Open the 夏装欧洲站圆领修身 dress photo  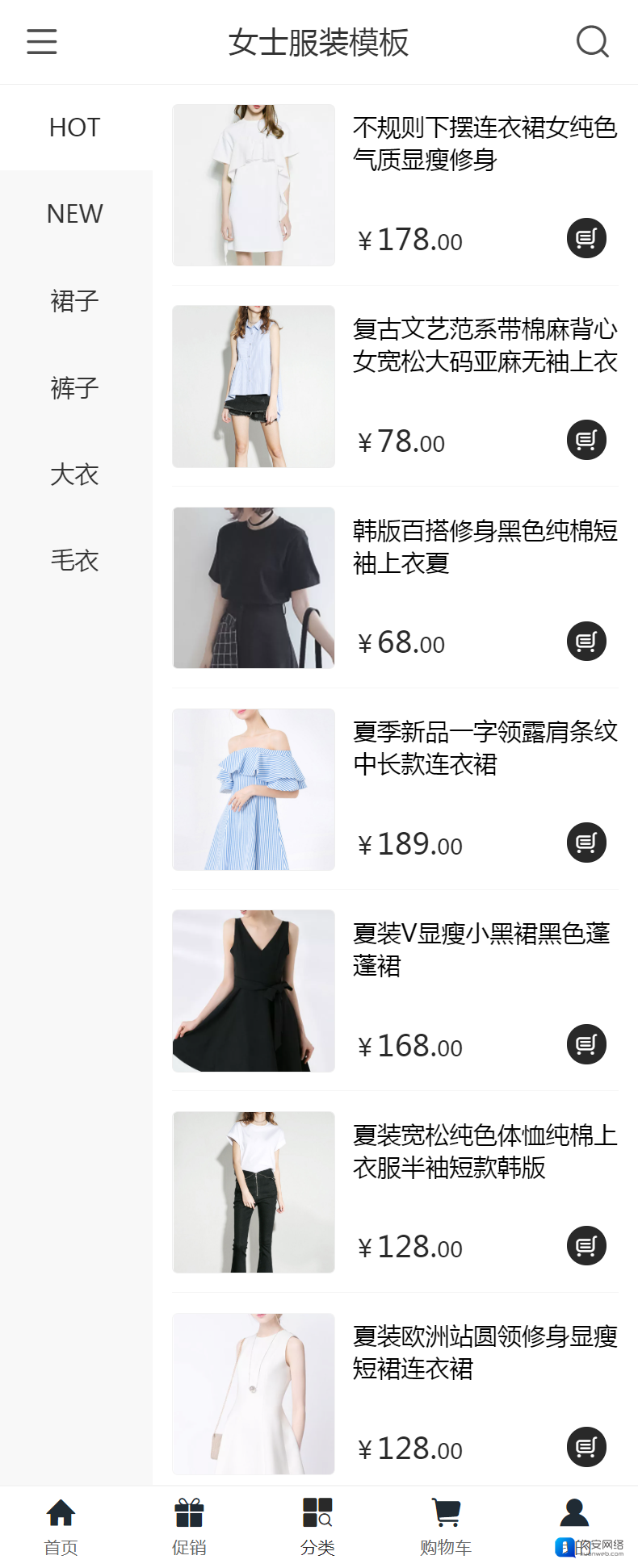[x=254, y=1394]
